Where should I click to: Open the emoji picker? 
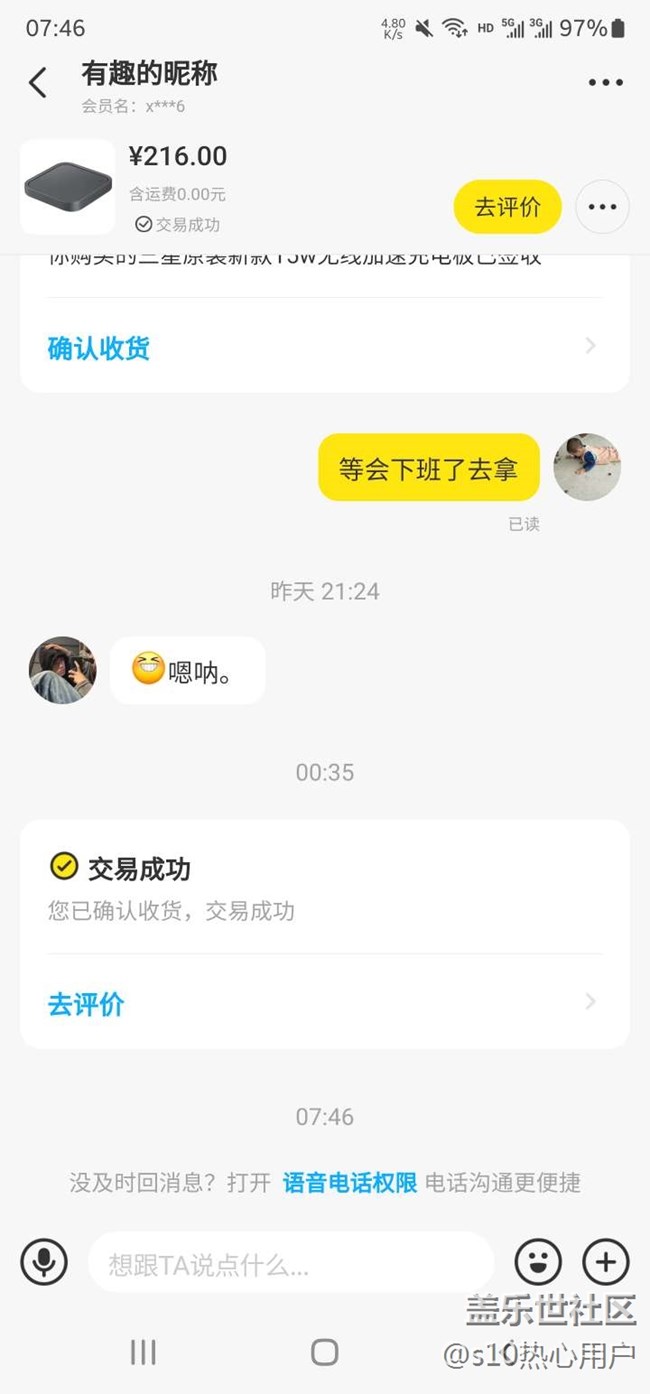[x=538, y=1262]
